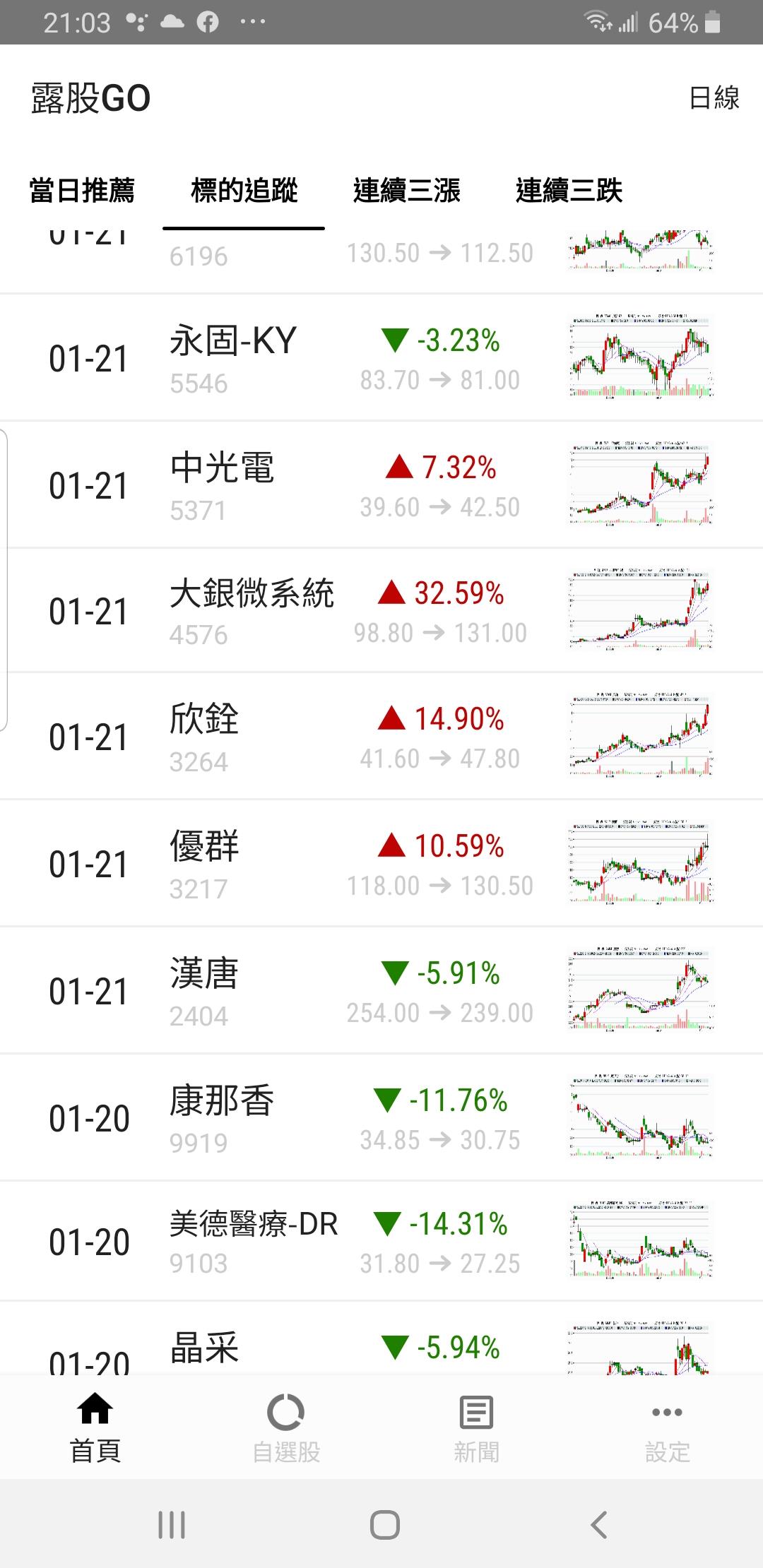763x1568 pixels.
Task: Change the 日線 chart period
Action: click(x=714, y=97)
